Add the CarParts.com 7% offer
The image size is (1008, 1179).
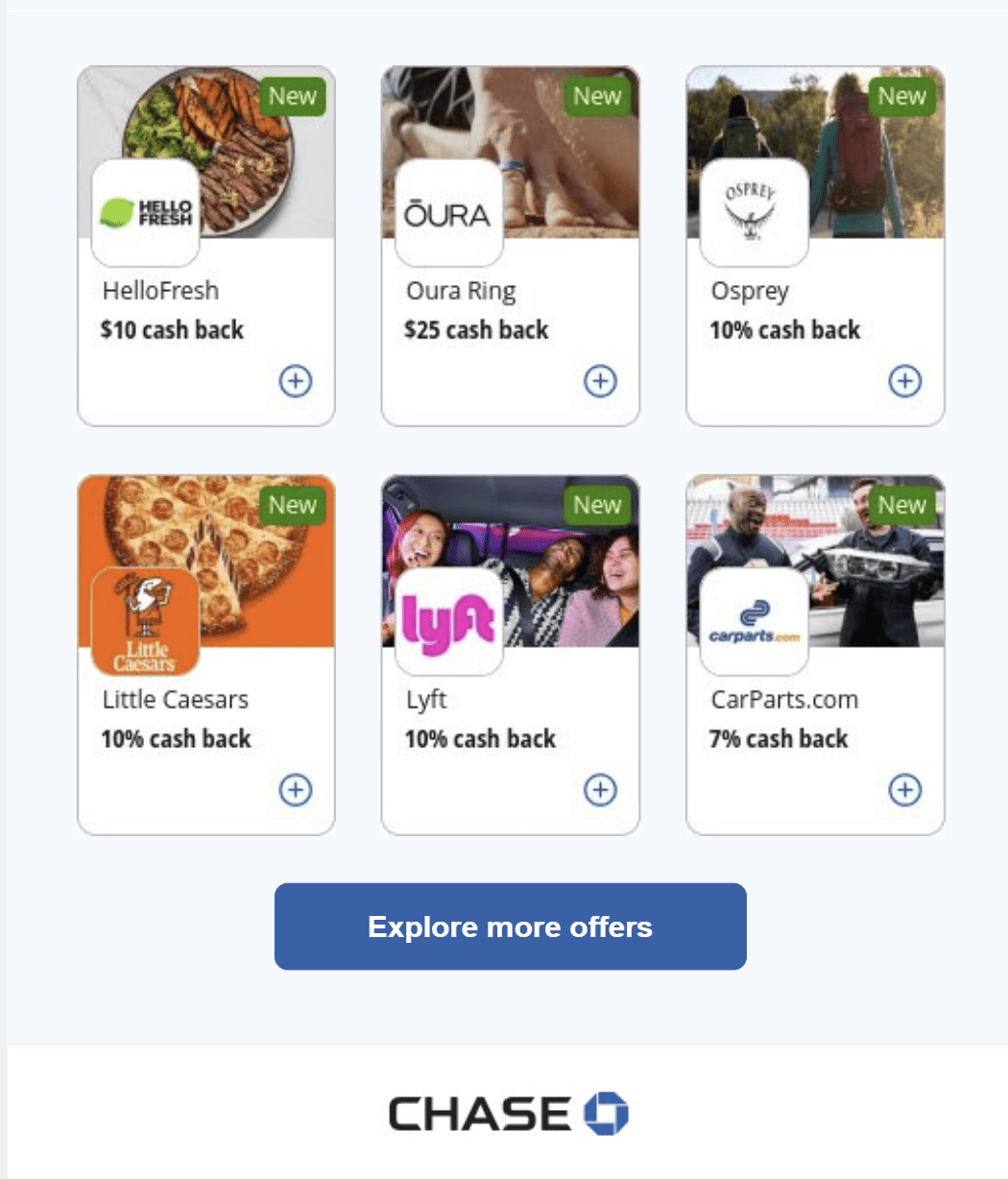click(904, 790)
